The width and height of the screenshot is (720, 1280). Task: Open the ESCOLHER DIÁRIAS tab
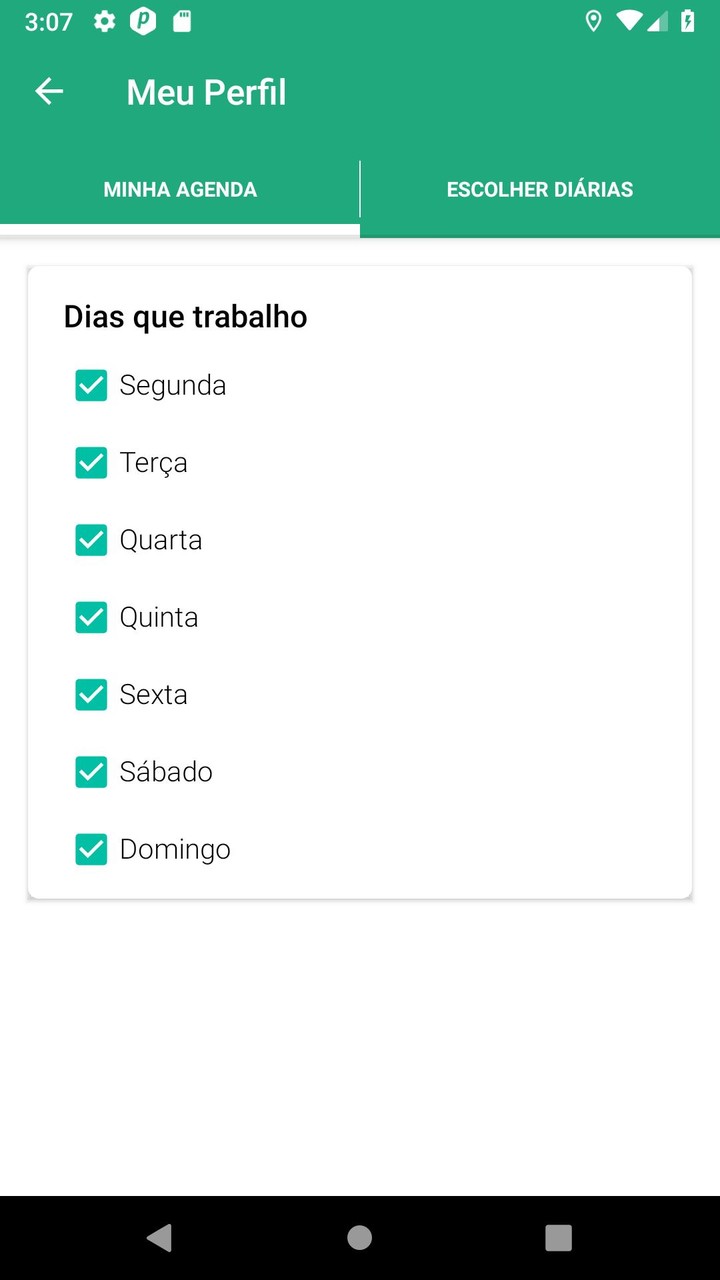tap(540, 189)
